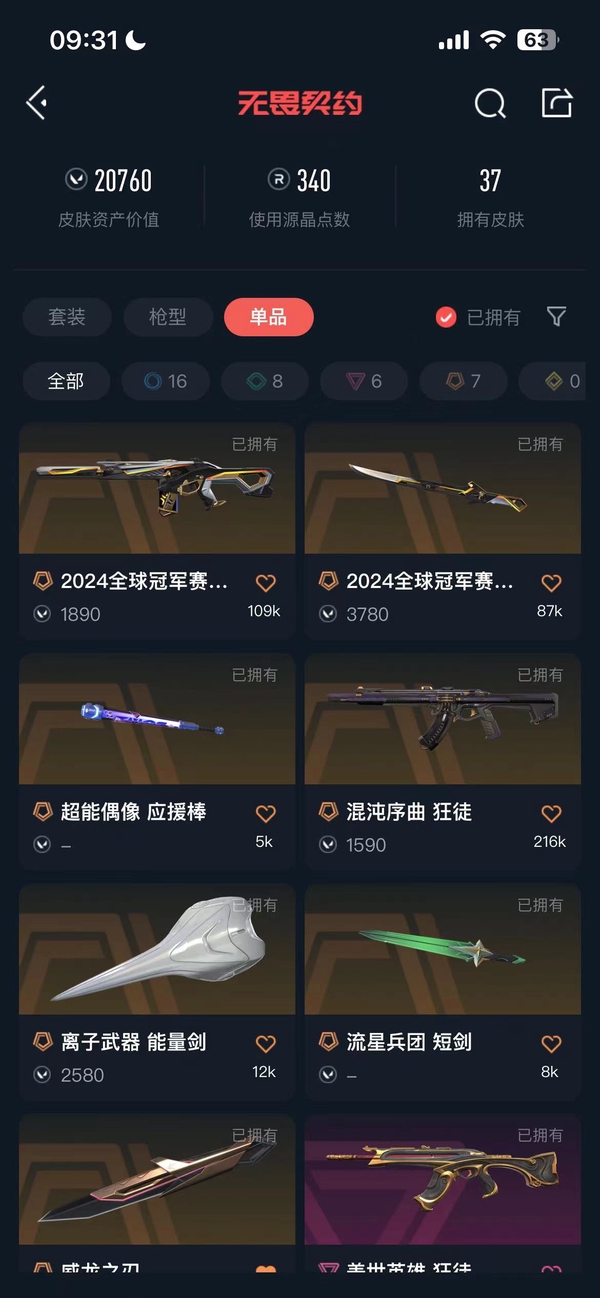Like the 流星兵团 短剑 skin
Viewport: 600px width, 1298px height.
(551, 1044)
